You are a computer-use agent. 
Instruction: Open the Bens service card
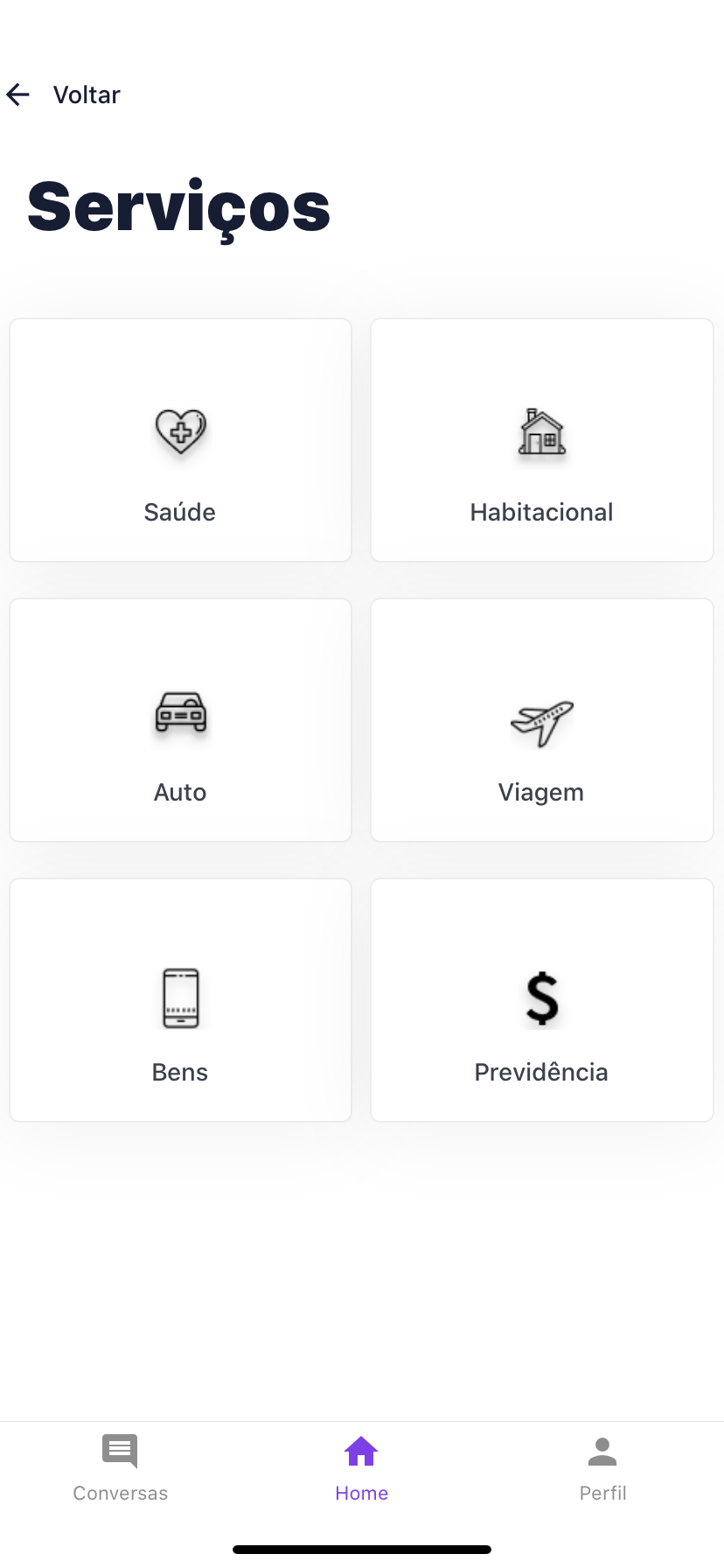[180, 1000]
